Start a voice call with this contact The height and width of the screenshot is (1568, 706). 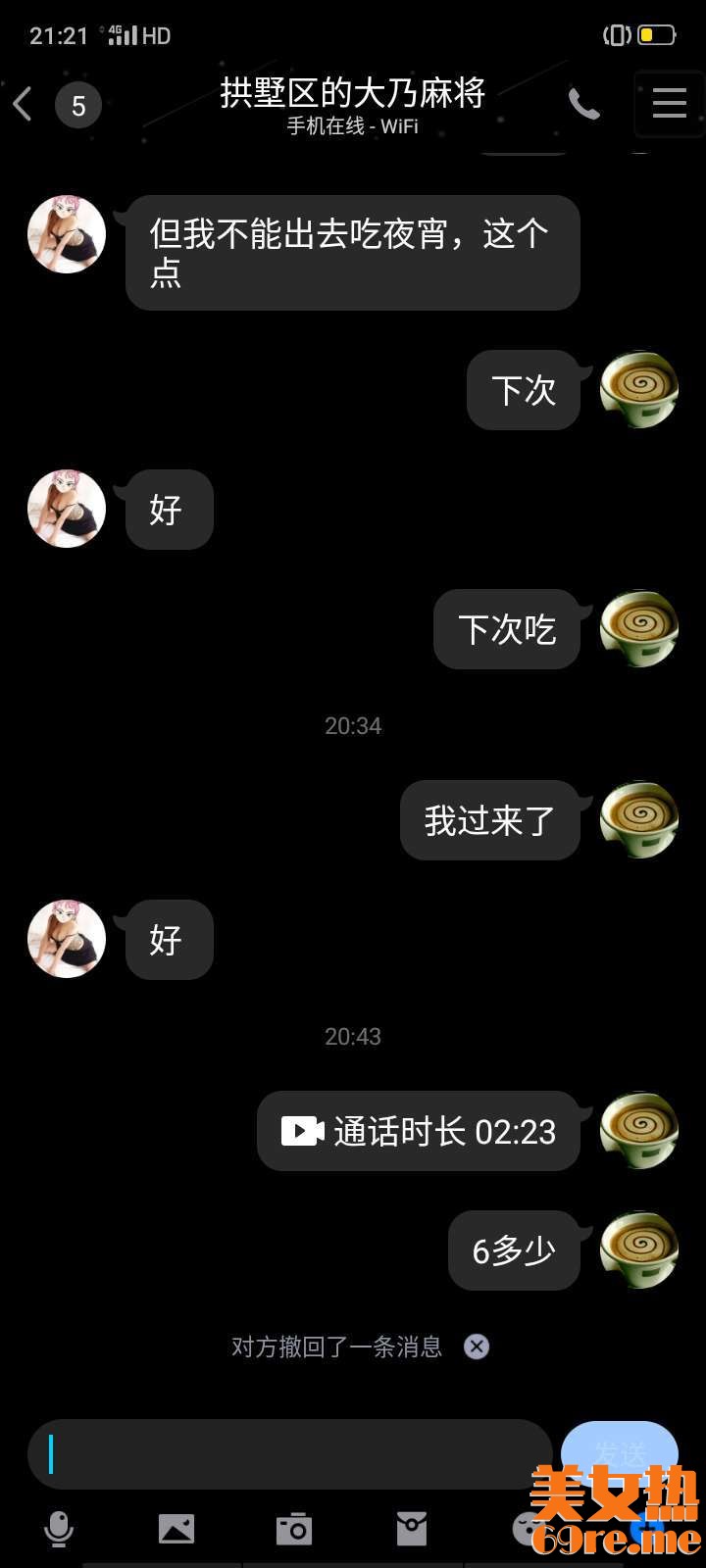(583, 104)
